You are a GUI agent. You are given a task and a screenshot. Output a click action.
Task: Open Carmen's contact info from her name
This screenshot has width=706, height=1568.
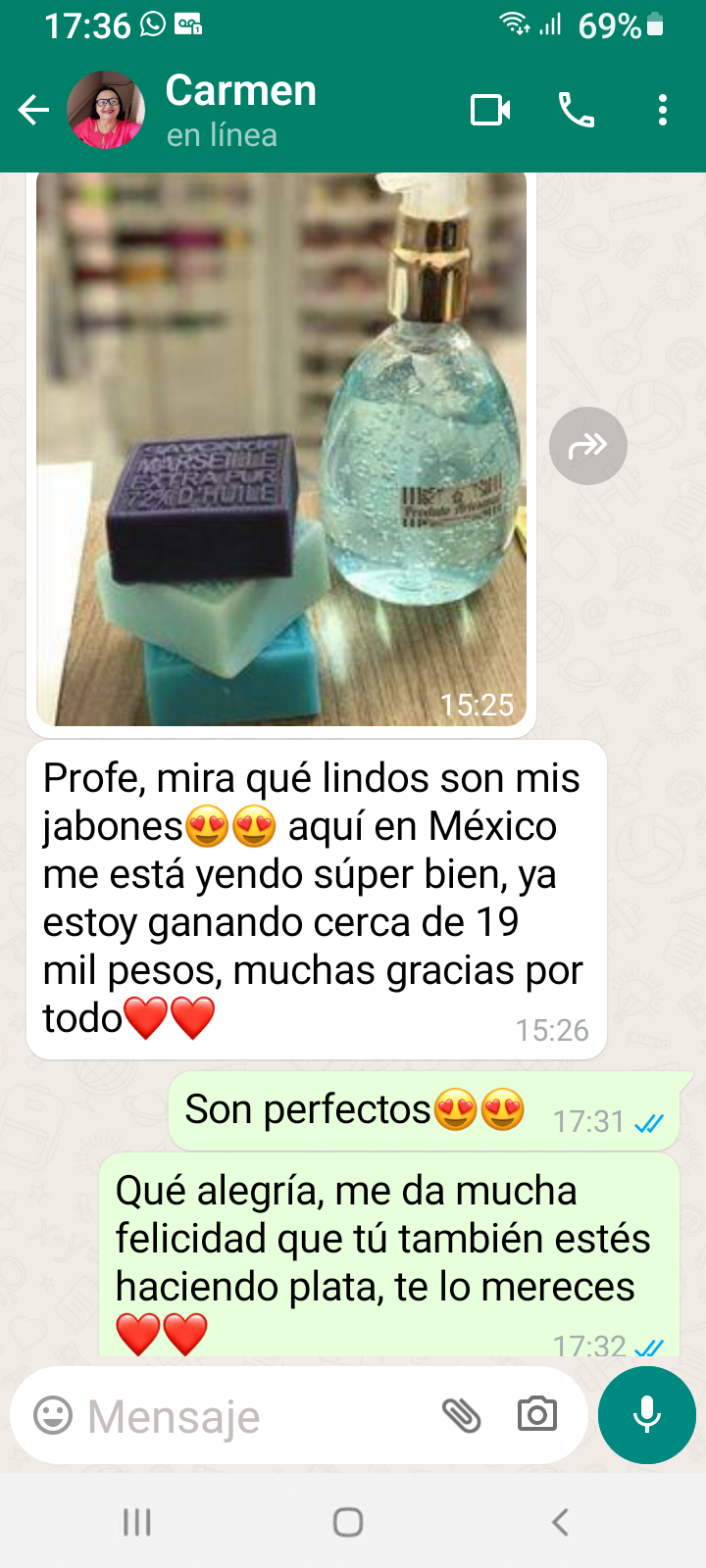tap(241, 91)
